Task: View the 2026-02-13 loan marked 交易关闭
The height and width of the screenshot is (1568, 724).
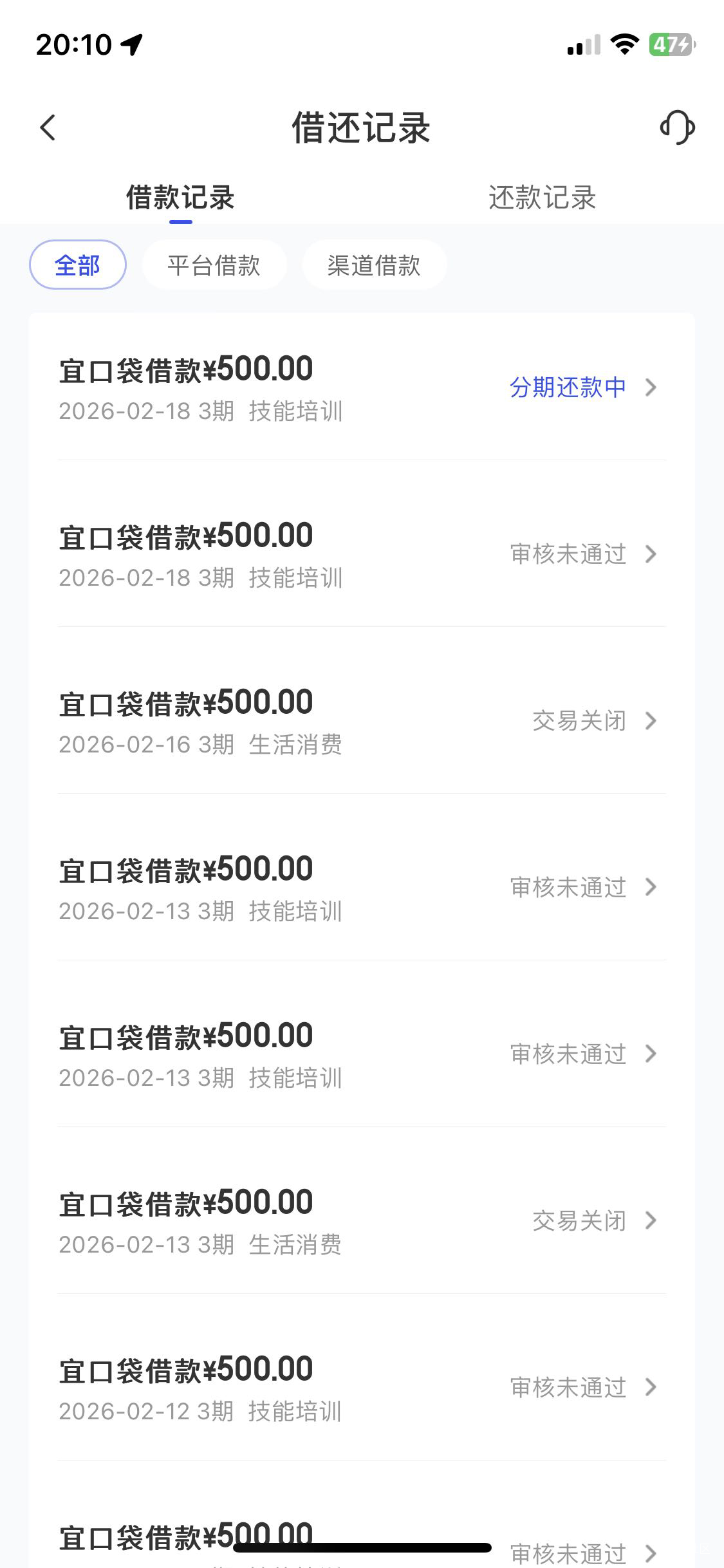Action: coord(362,1221)
